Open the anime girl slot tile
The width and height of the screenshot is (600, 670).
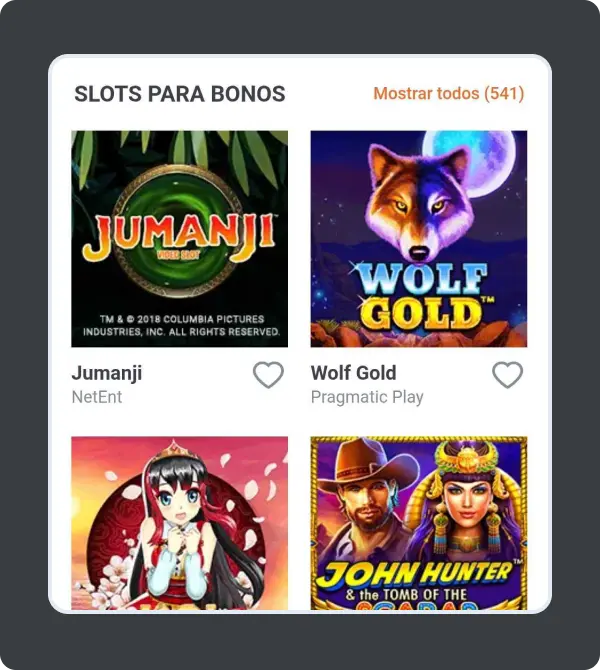180,522
